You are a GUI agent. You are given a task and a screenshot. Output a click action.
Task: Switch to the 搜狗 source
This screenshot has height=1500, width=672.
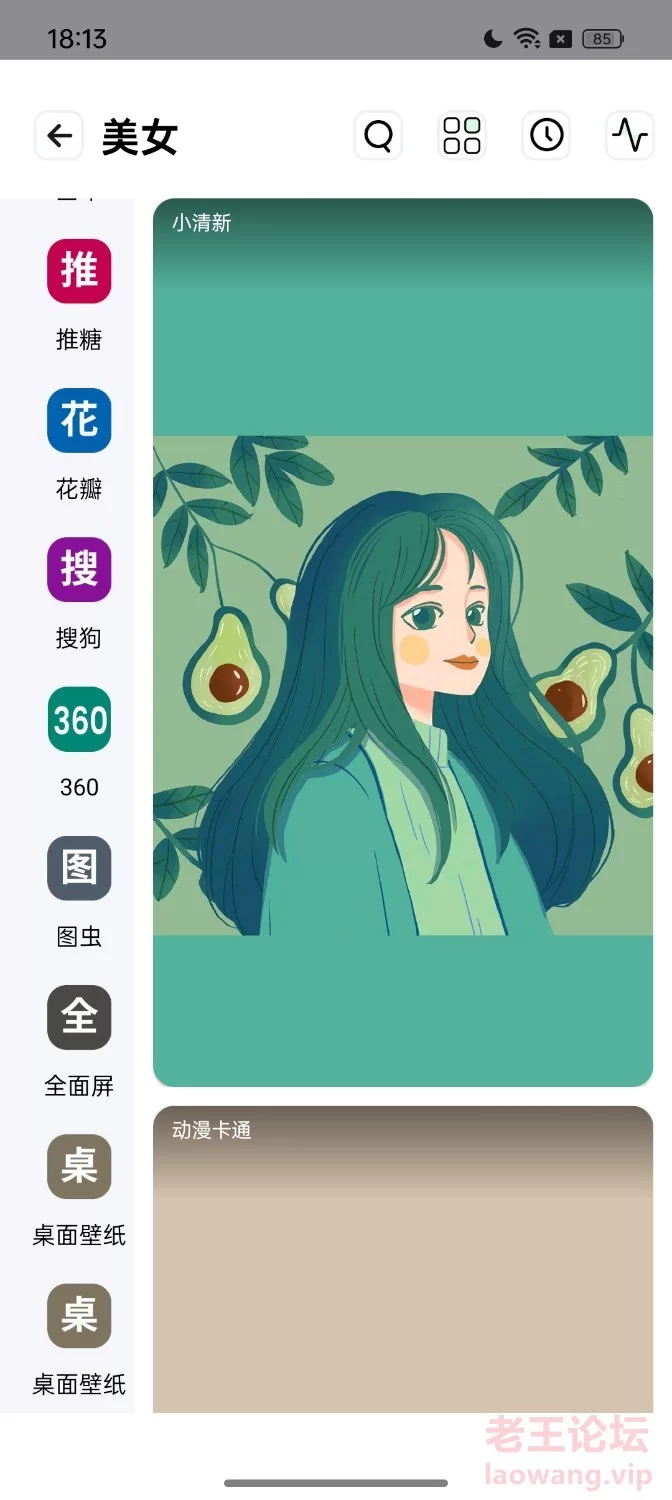79,594
